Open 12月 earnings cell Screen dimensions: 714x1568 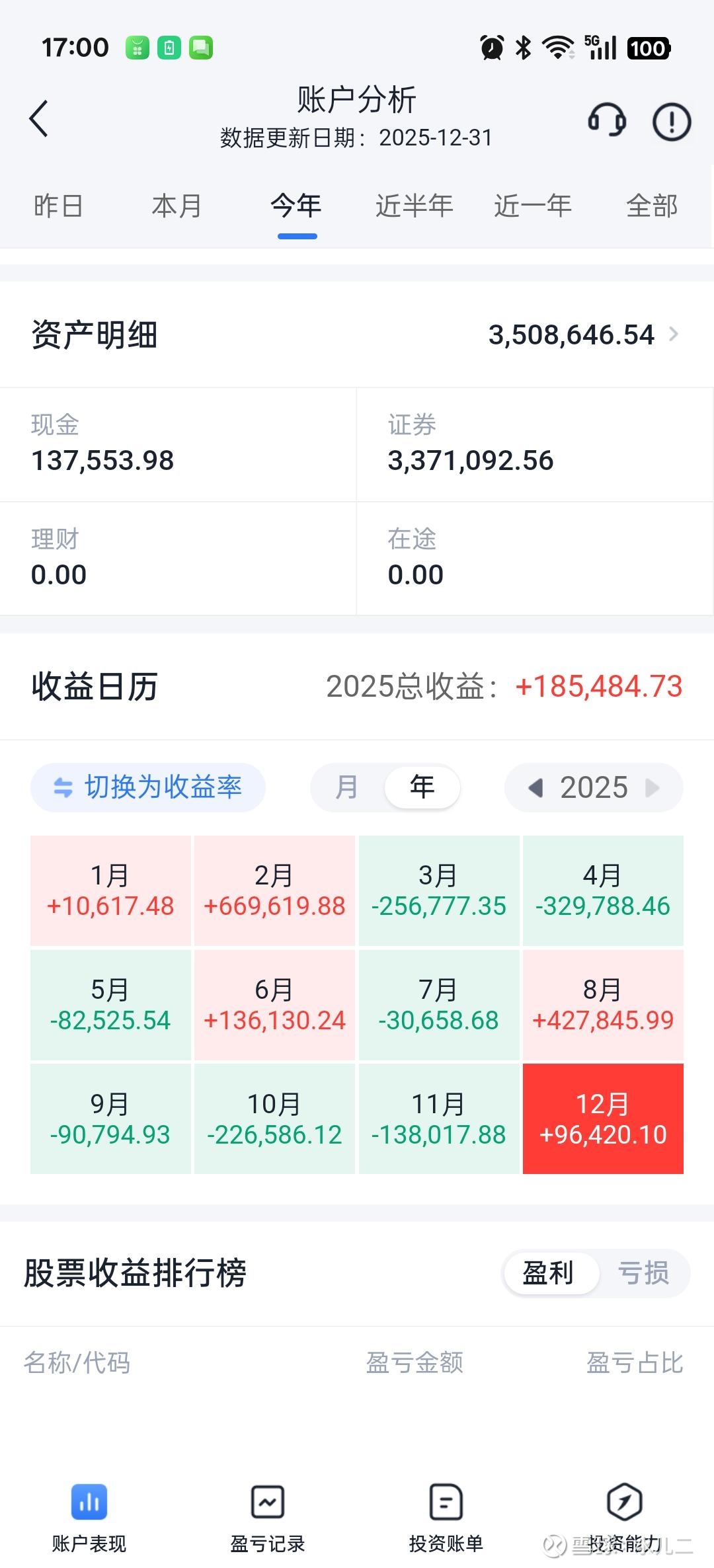coord(603,1119)
